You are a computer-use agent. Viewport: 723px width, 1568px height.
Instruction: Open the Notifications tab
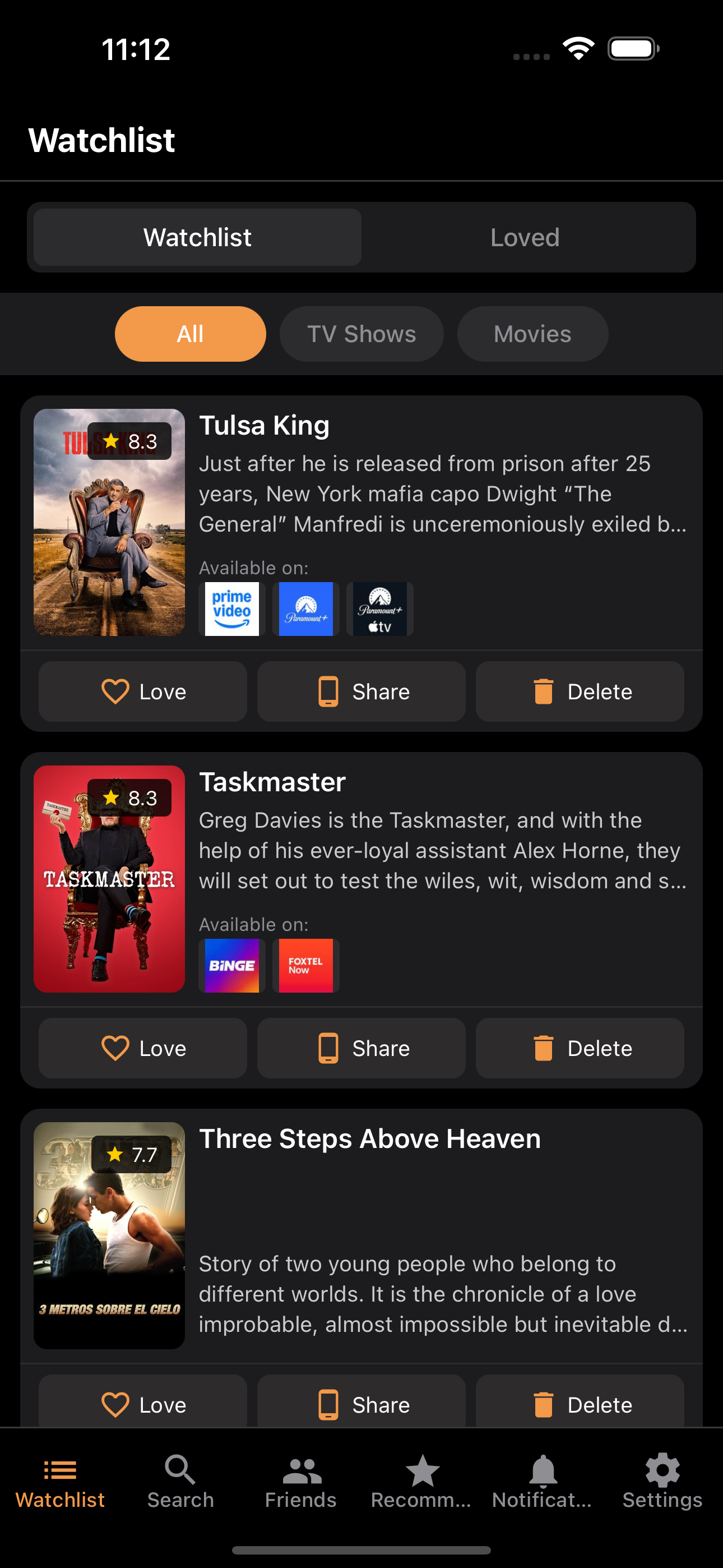click(541, 1482)
